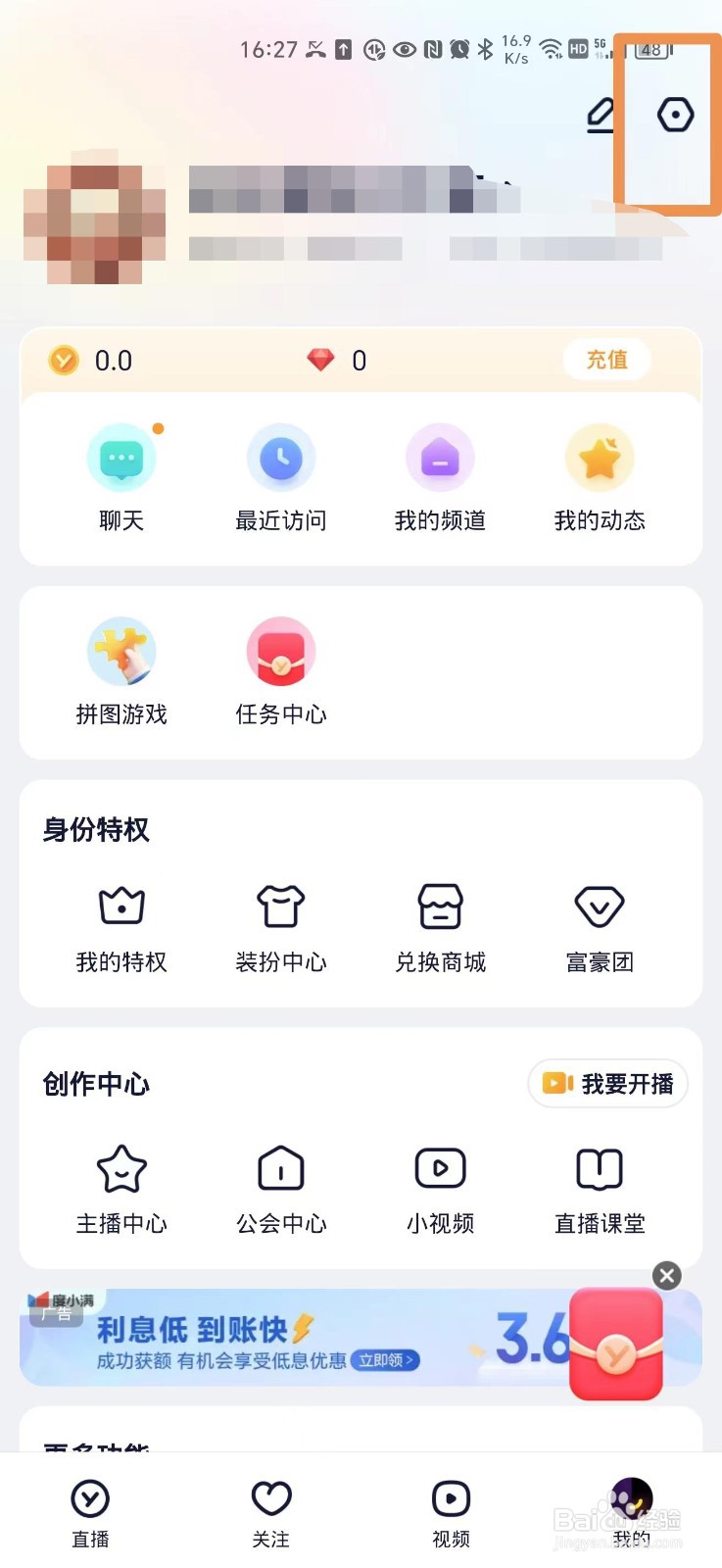Tap the 充值 recharge button

607,360
